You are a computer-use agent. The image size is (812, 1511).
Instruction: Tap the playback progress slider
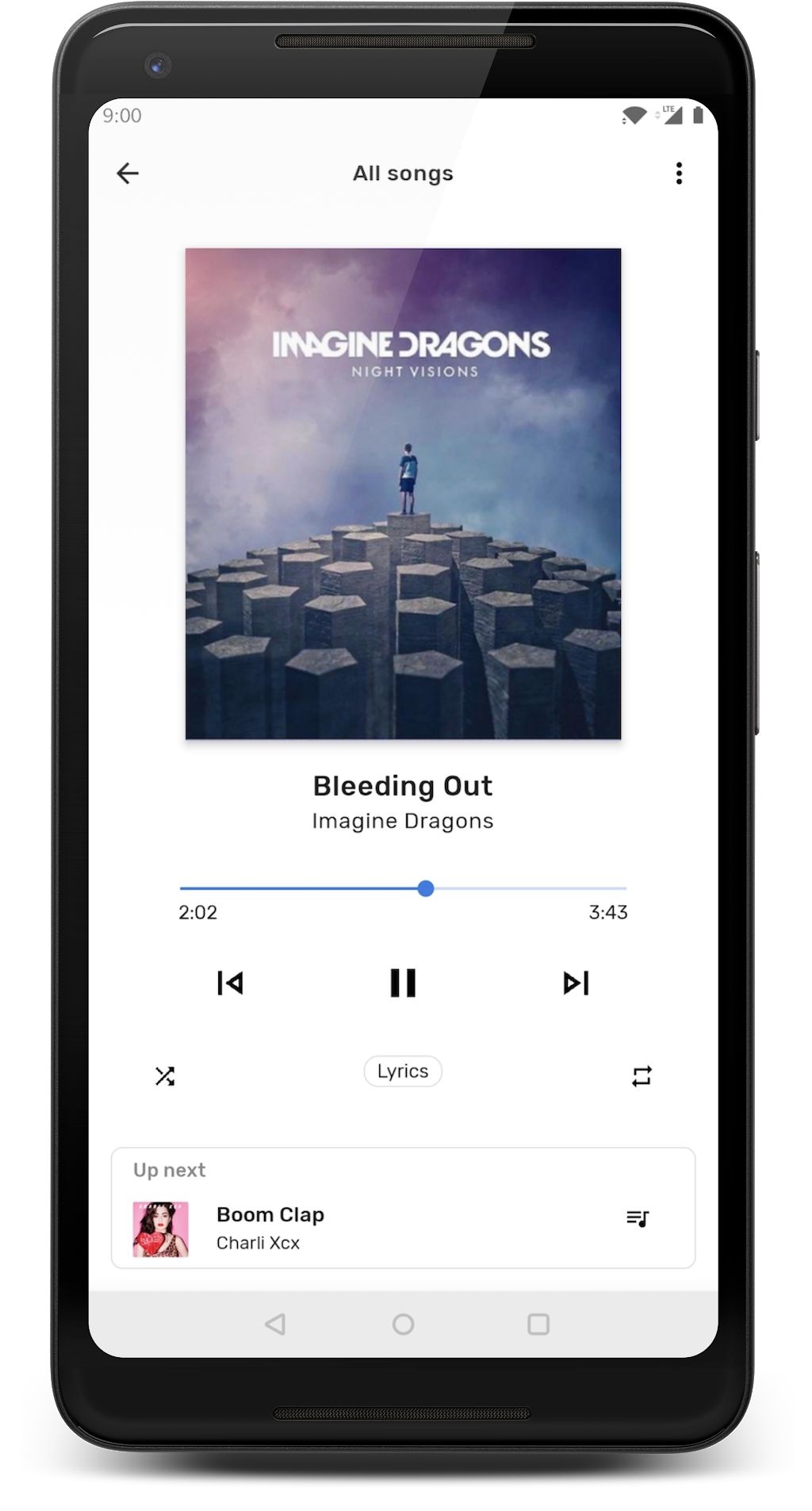click(x=403, y=888)
